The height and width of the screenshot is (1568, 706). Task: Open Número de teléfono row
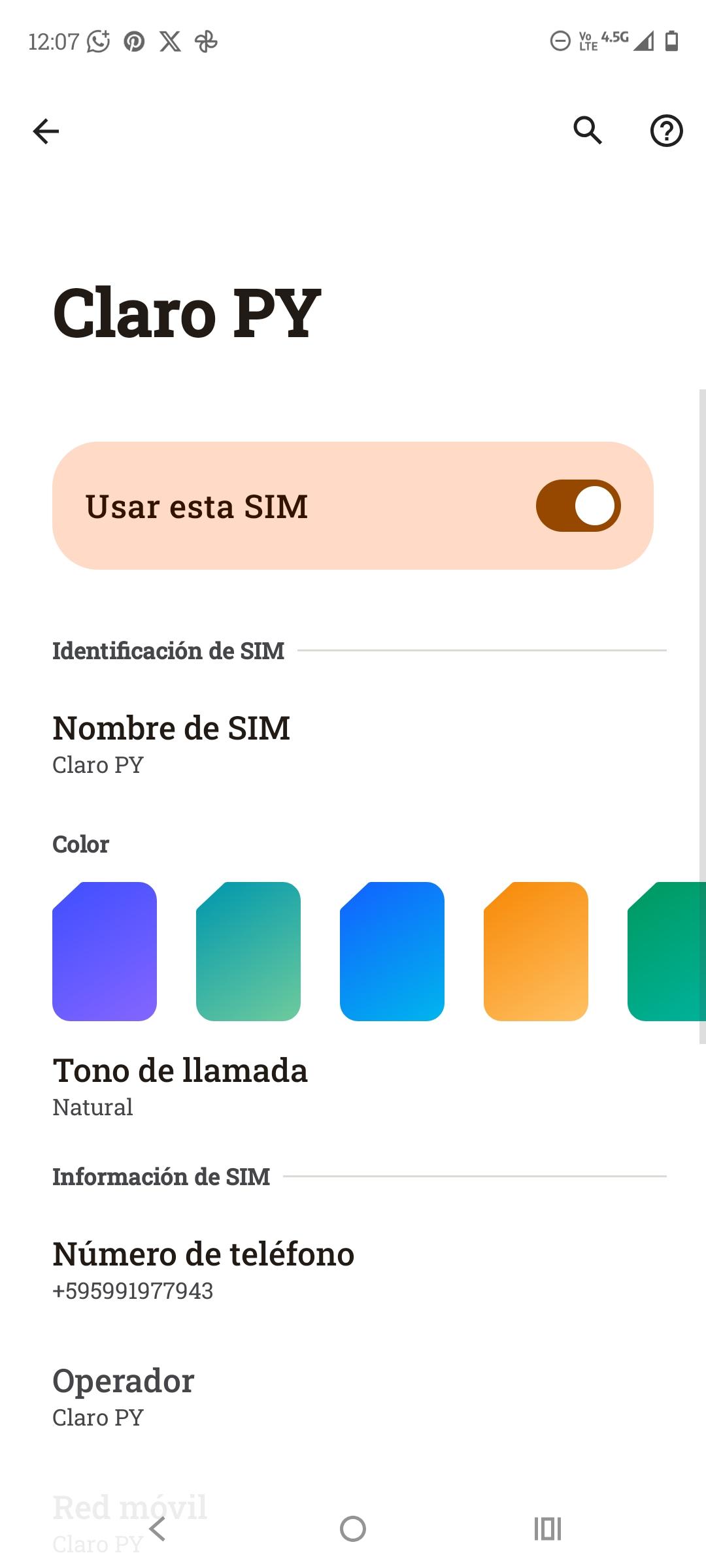pos(203,1270)
